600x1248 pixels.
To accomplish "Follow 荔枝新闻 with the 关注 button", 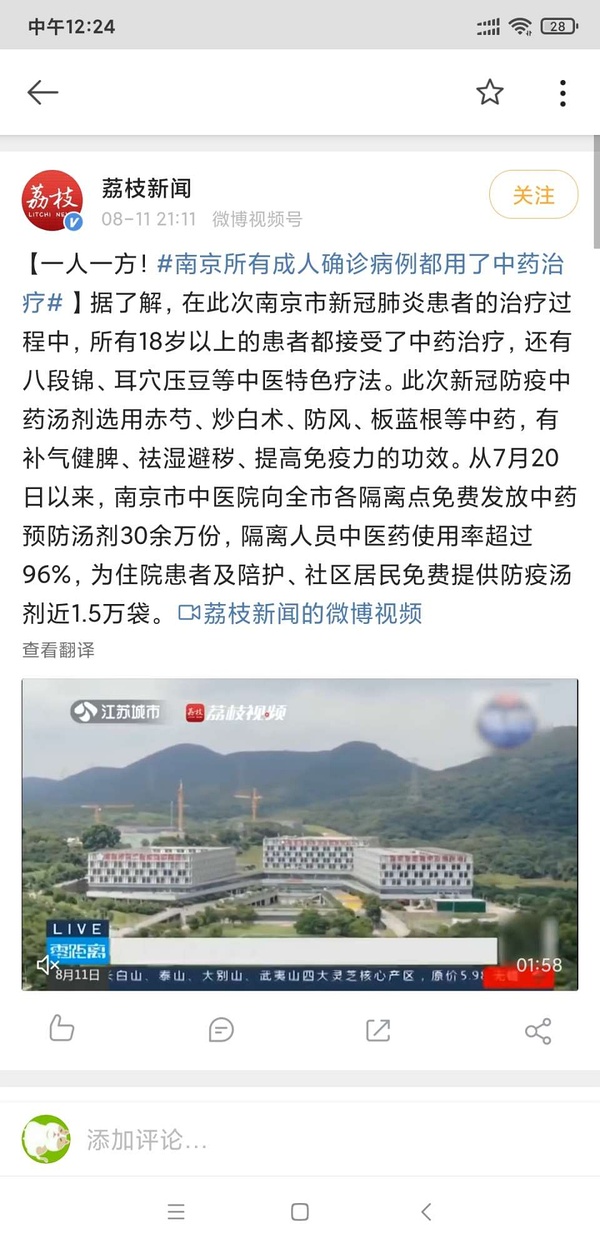I will pos(533,195).
